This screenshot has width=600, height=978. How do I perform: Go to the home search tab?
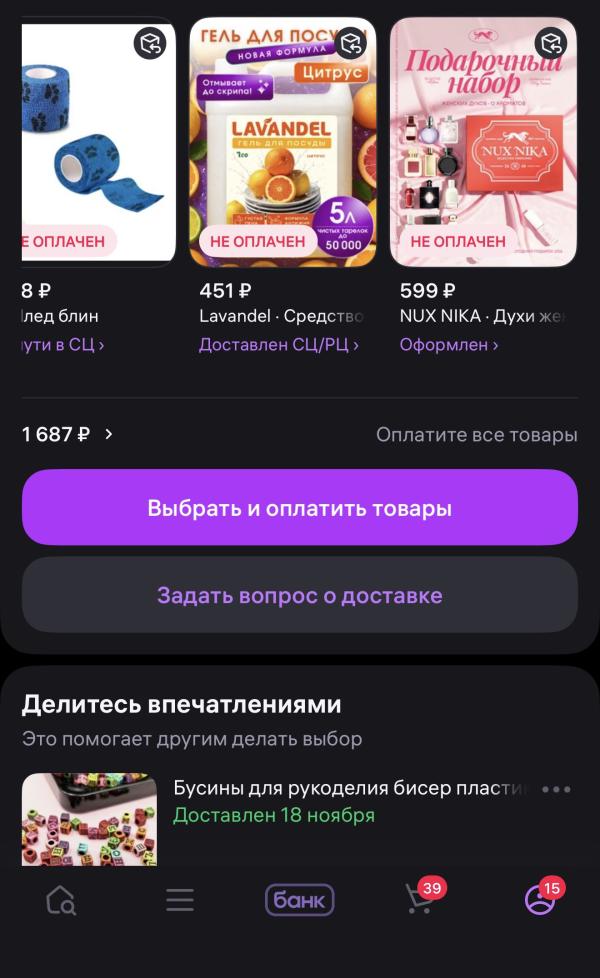coord(61,901)
